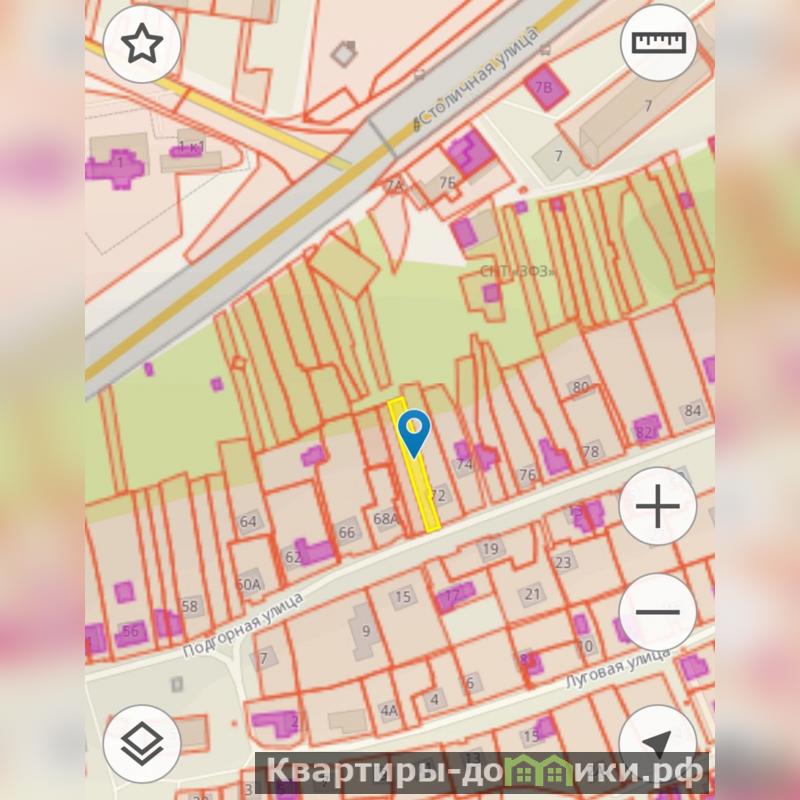This screenshot has width=800, height=800.
Task: Tap the blue pin on highlighted parcel
Action: coord(413,432)
